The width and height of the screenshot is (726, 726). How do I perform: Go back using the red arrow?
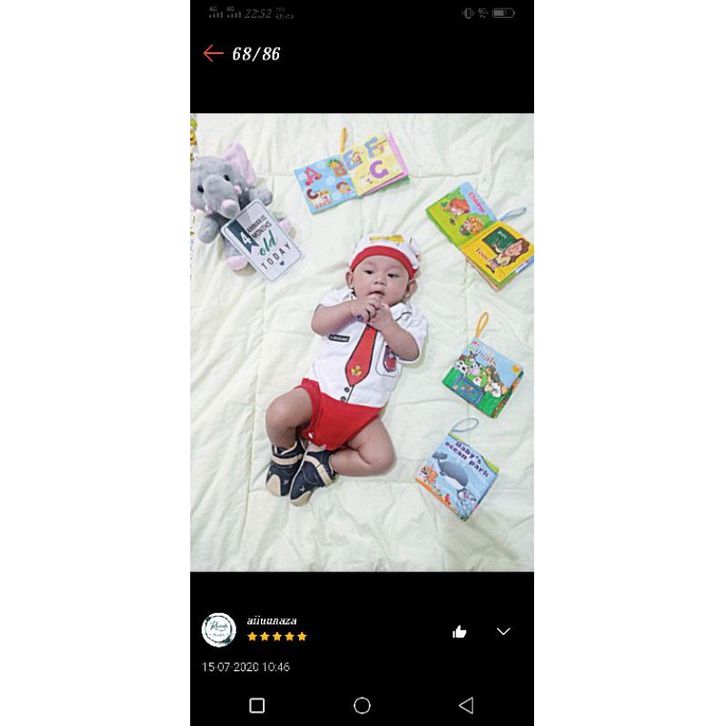212,53
